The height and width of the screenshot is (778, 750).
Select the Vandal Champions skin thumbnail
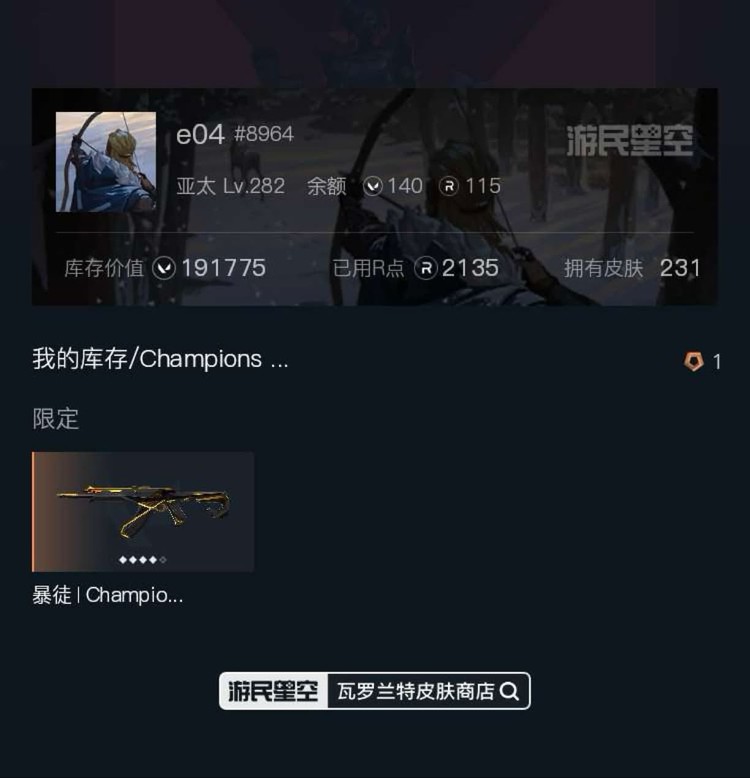142,512
